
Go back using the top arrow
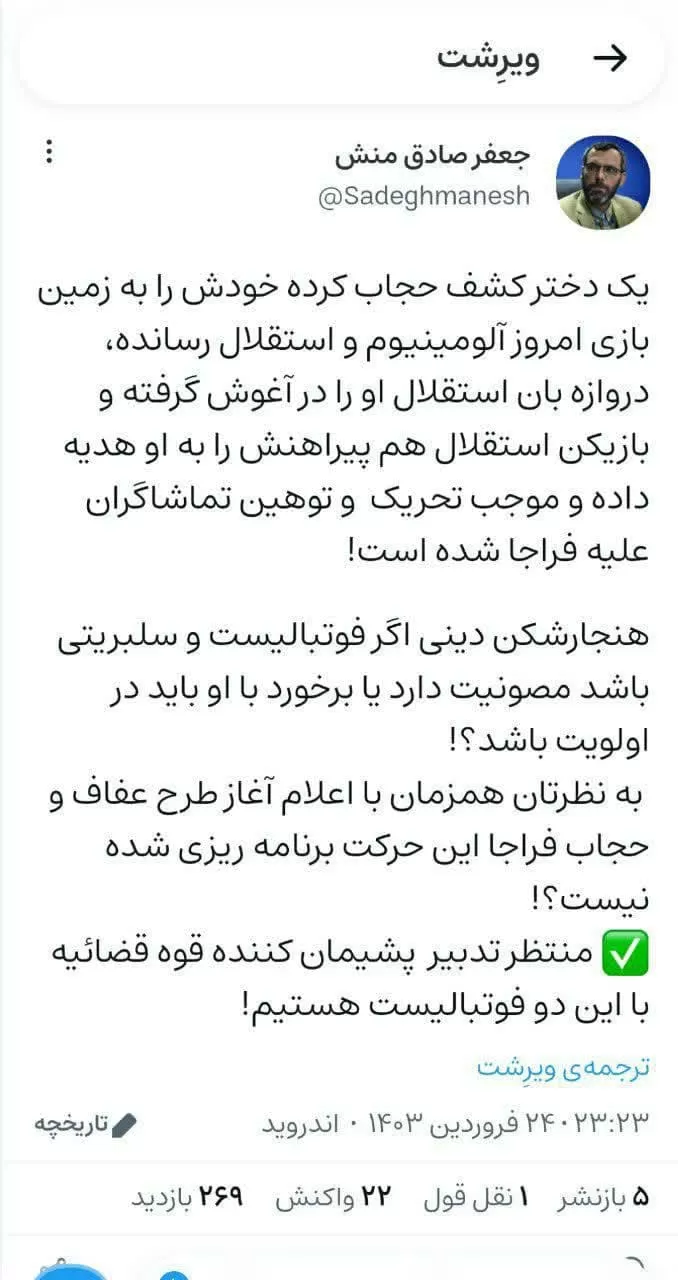tap(610, 58)
